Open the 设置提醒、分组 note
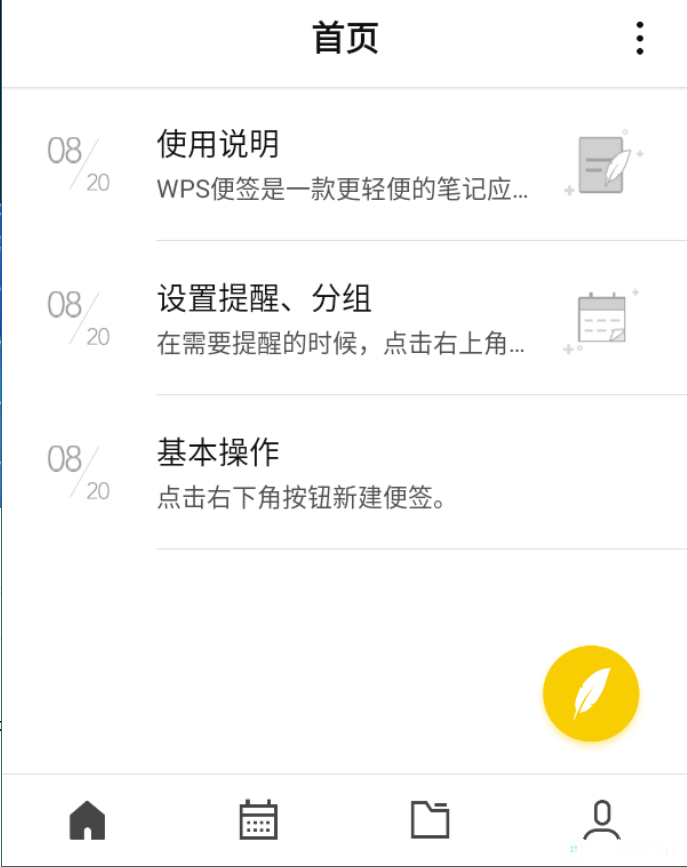 pyautogui.click(x=340, y=318)
